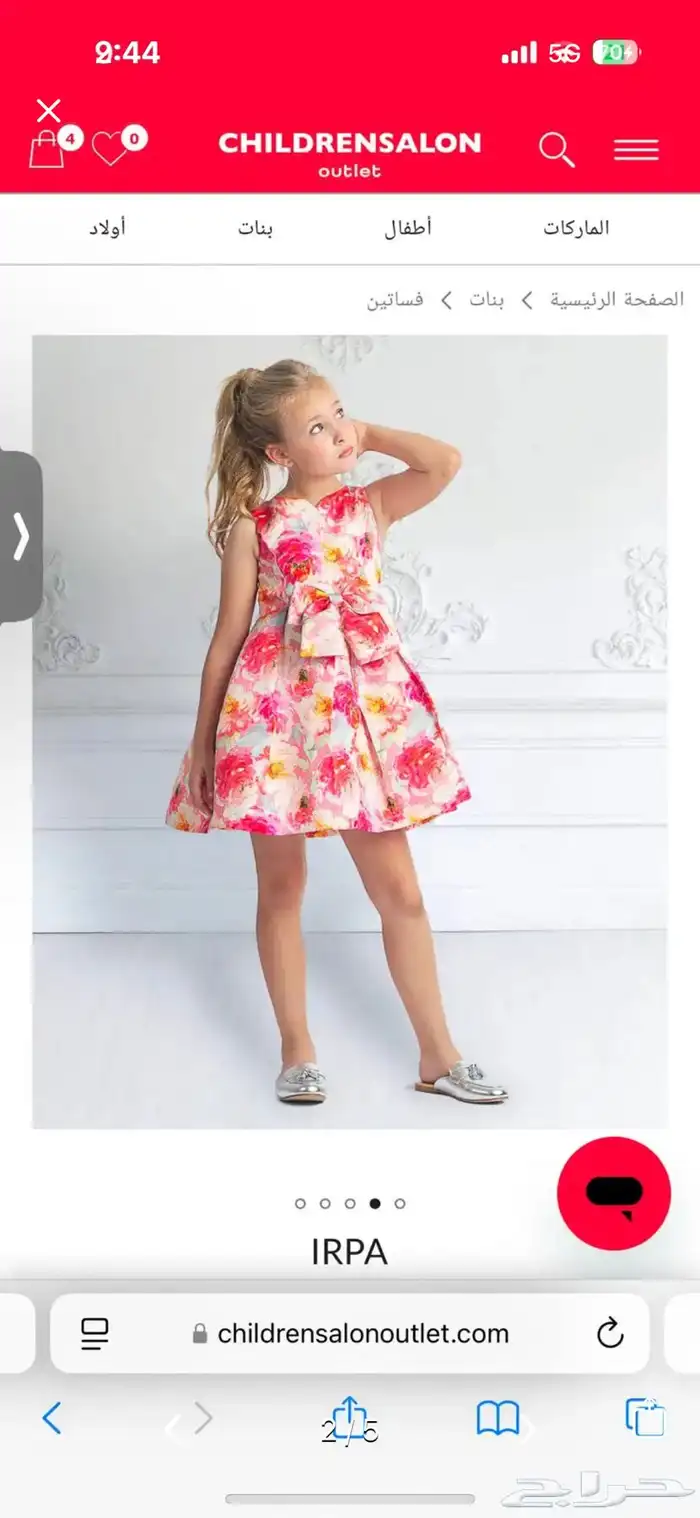Go back in browser

[52, 1418]
